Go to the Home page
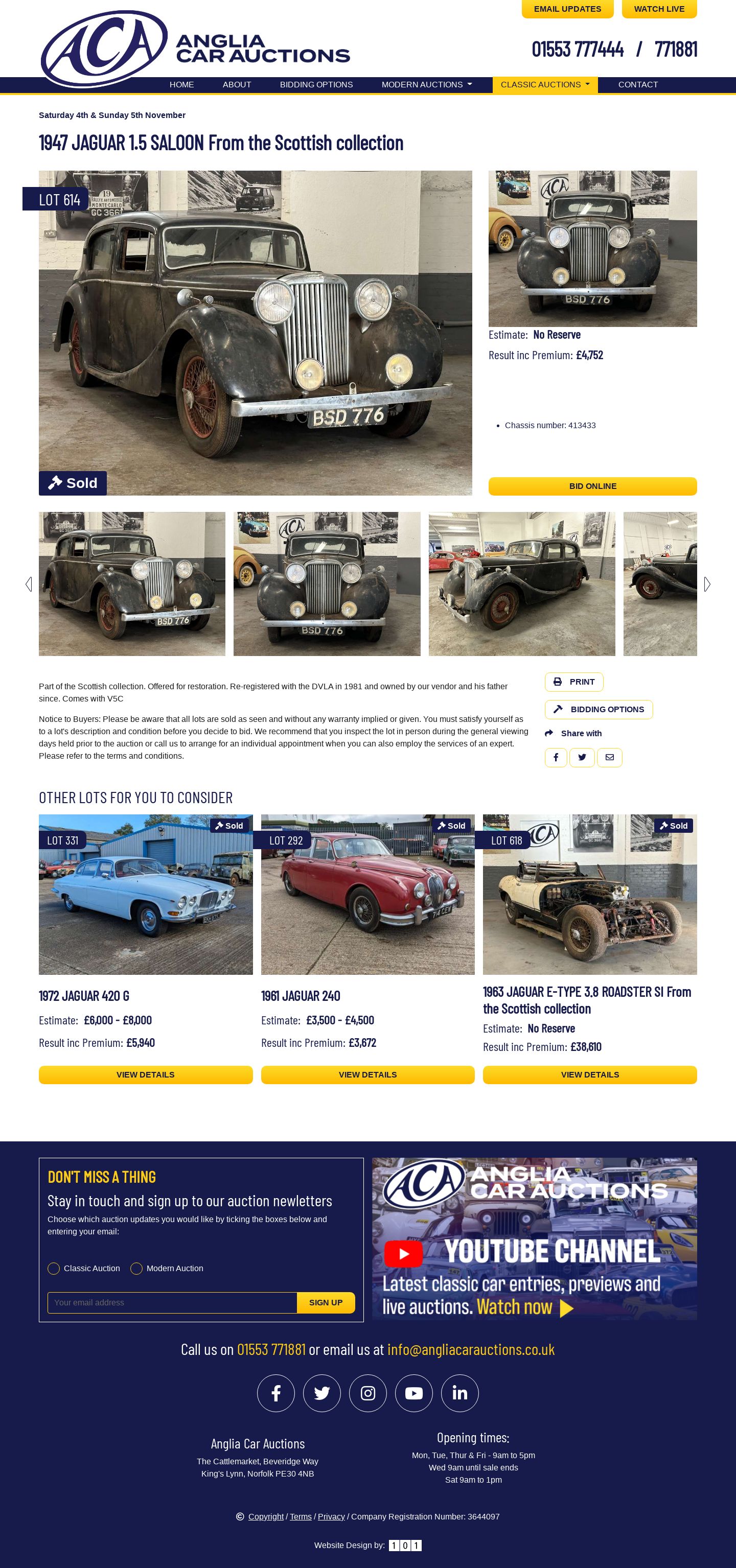 tap(181, 85)
